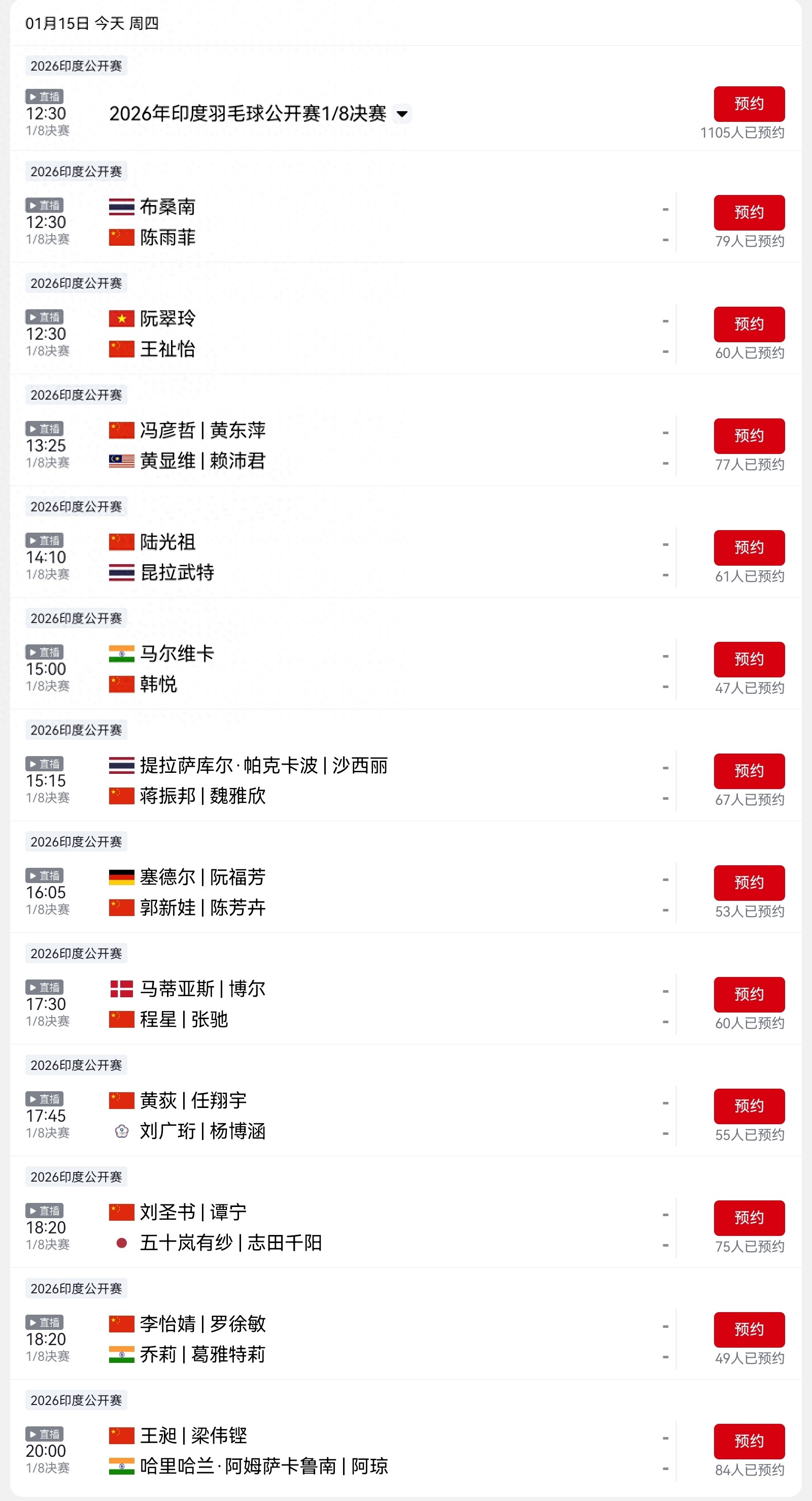Tap 预约 for 郭新娃 | 陈芳卉 match
Viewport: 812px width, 1501px height.
pyautogui.click(x=749, y=883)
